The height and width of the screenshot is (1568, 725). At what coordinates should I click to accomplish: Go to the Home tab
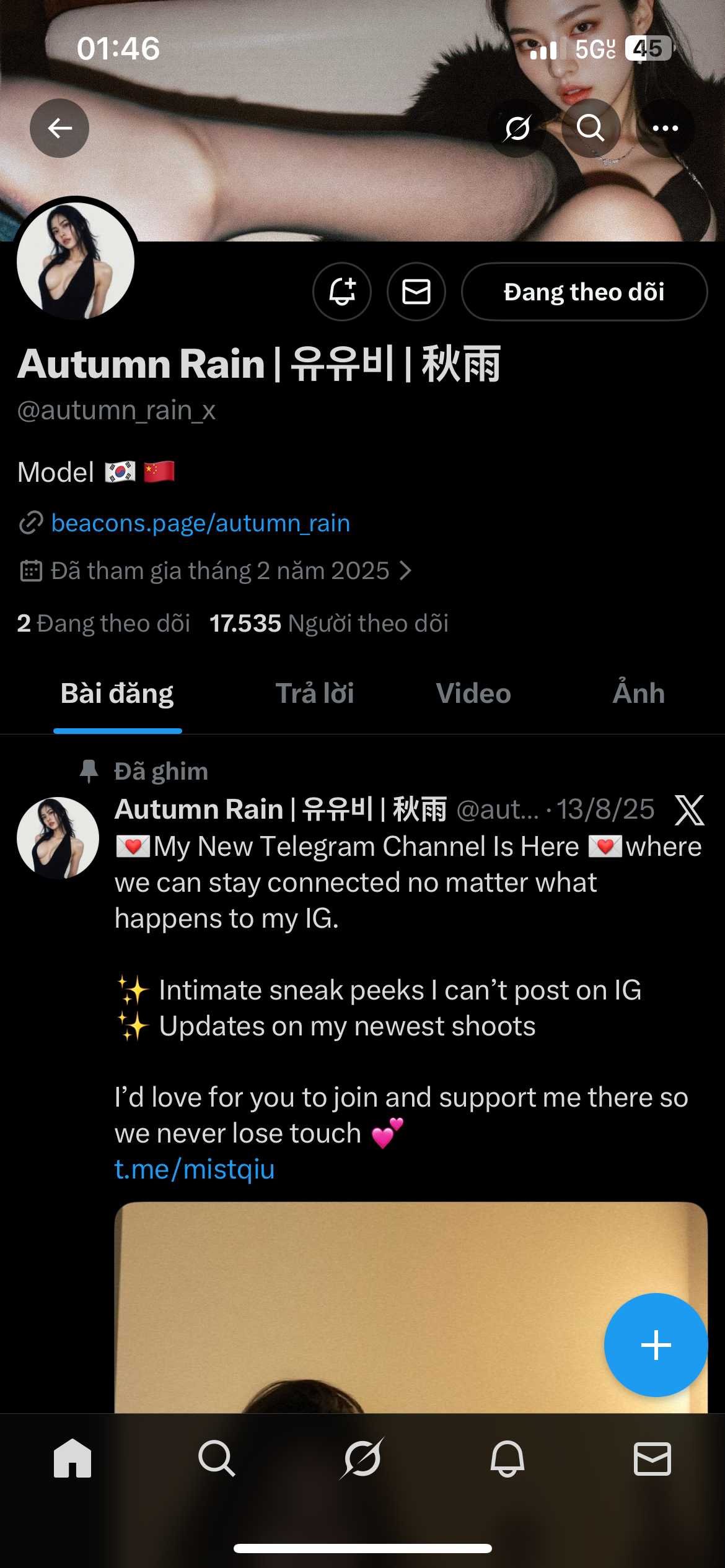(x=72, y=1458)
